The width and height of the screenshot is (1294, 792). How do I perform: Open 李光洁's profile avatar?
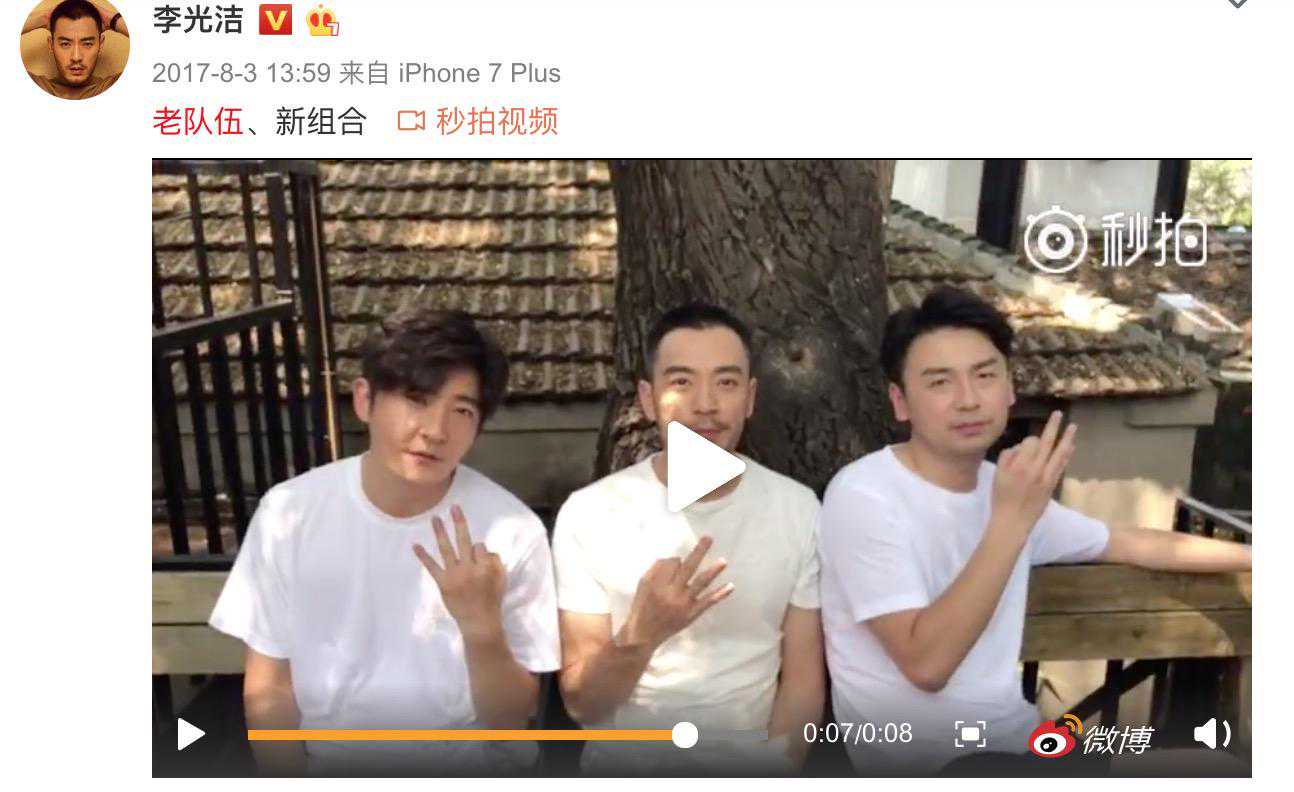[x=74, y=47]
